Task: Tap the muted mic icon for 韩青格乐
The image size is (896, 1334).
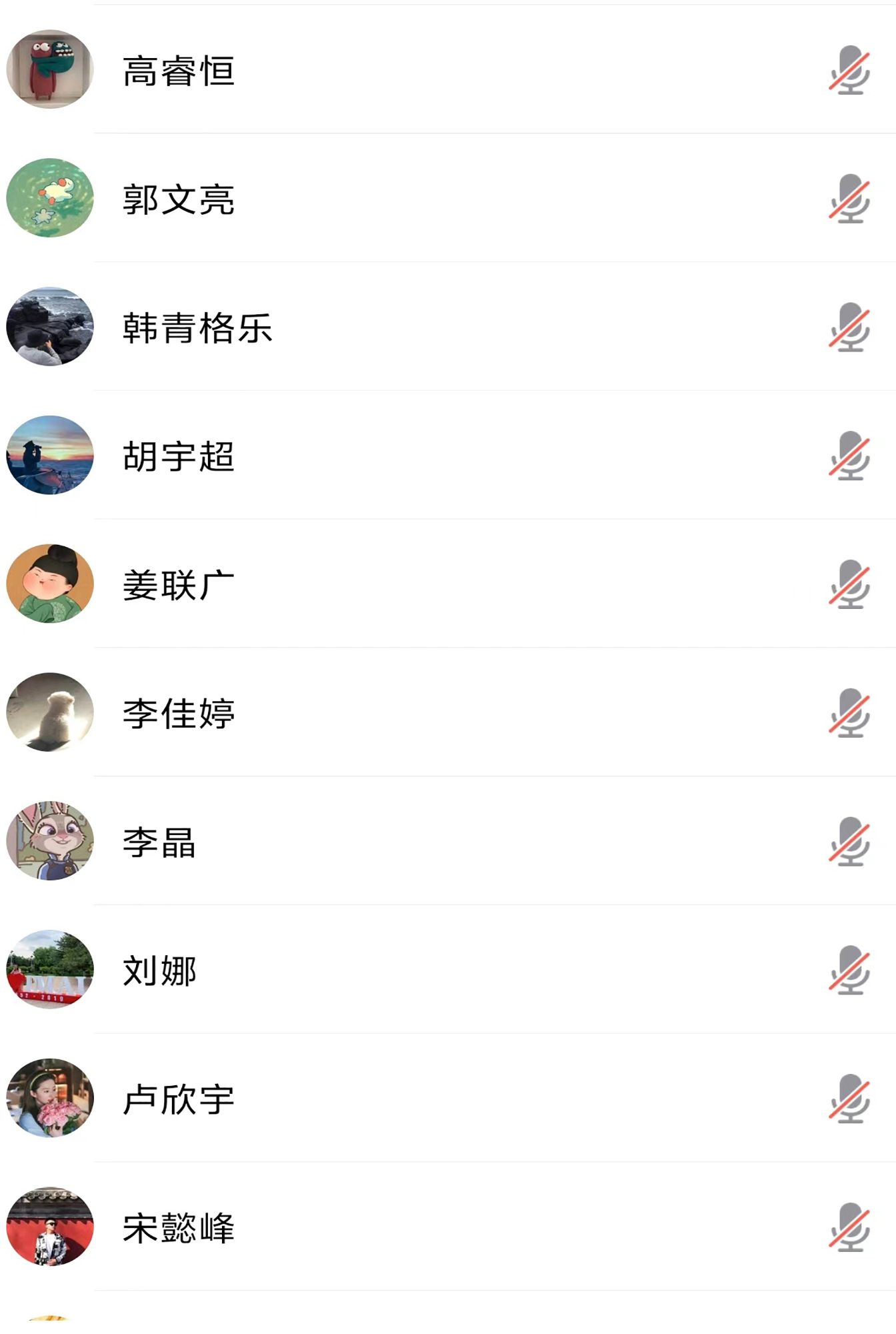Action: tap(849, 327)
